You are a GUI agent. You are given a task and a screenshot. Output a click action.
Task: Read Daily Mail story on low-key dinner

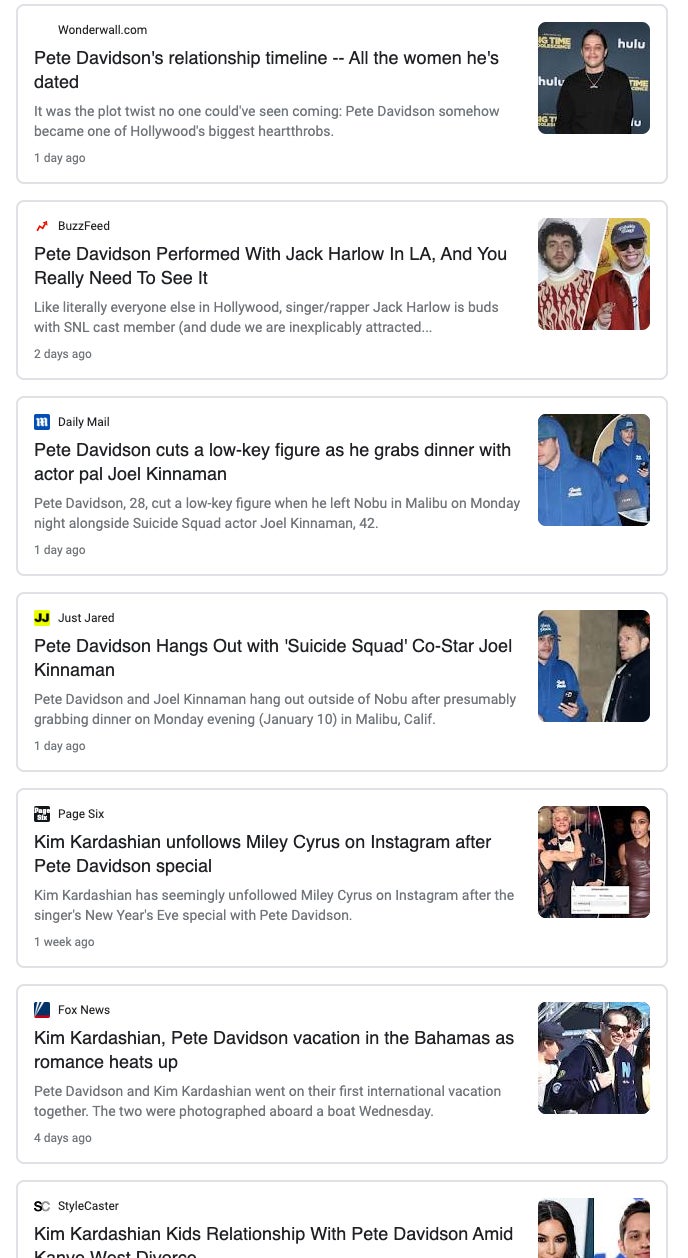coord(272,462)
